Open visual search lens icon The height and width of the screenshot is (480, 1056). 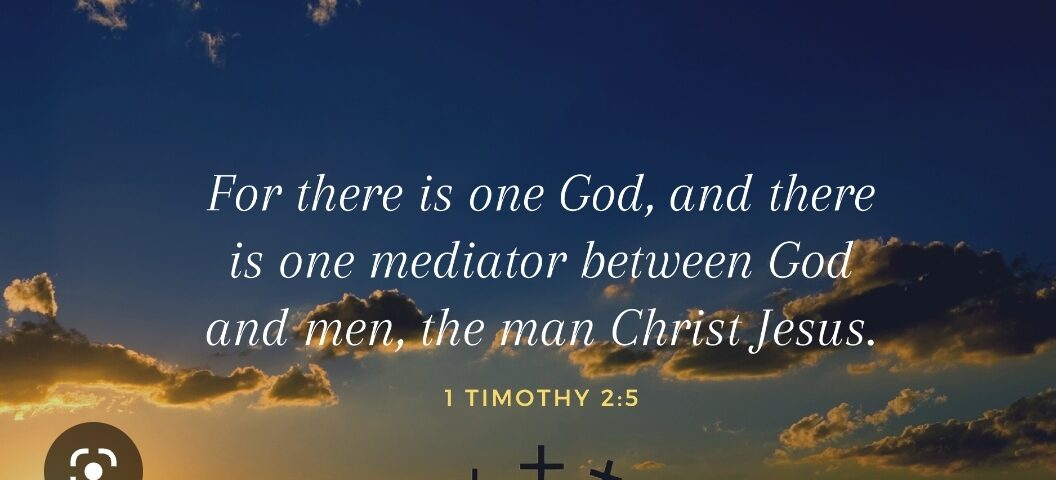pyautogui.click(x=93, y=462)
